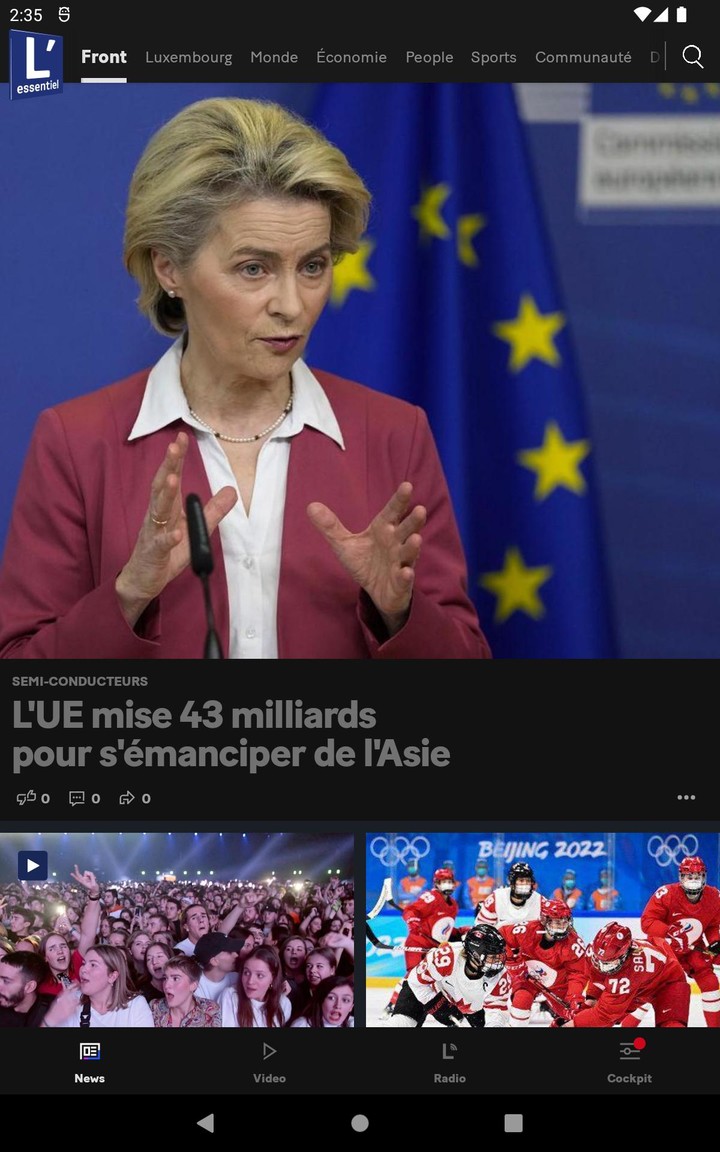Go to the Sports tab
Viewport: 720px width, 1152px height.
click(x=494, y=57)
